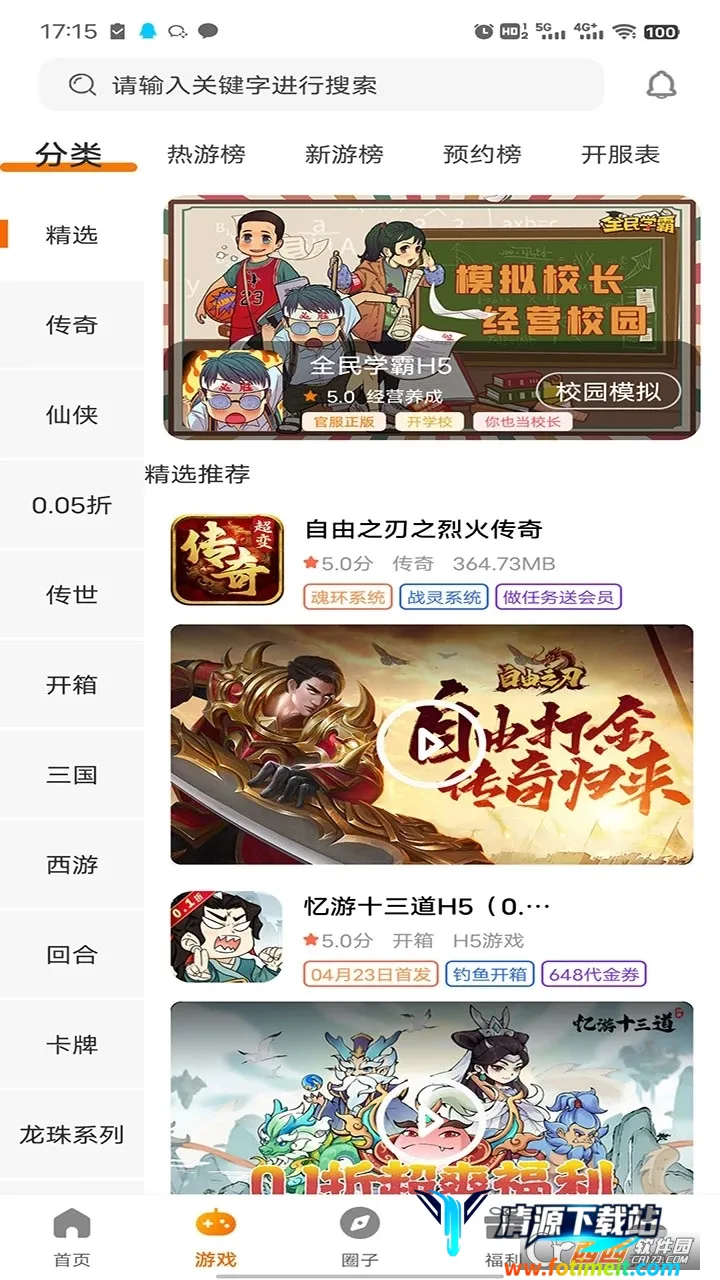Switch to the 圈子 tab
Screen dimensions: 720x1280
pyautogui.click(x=360, y=1238)
